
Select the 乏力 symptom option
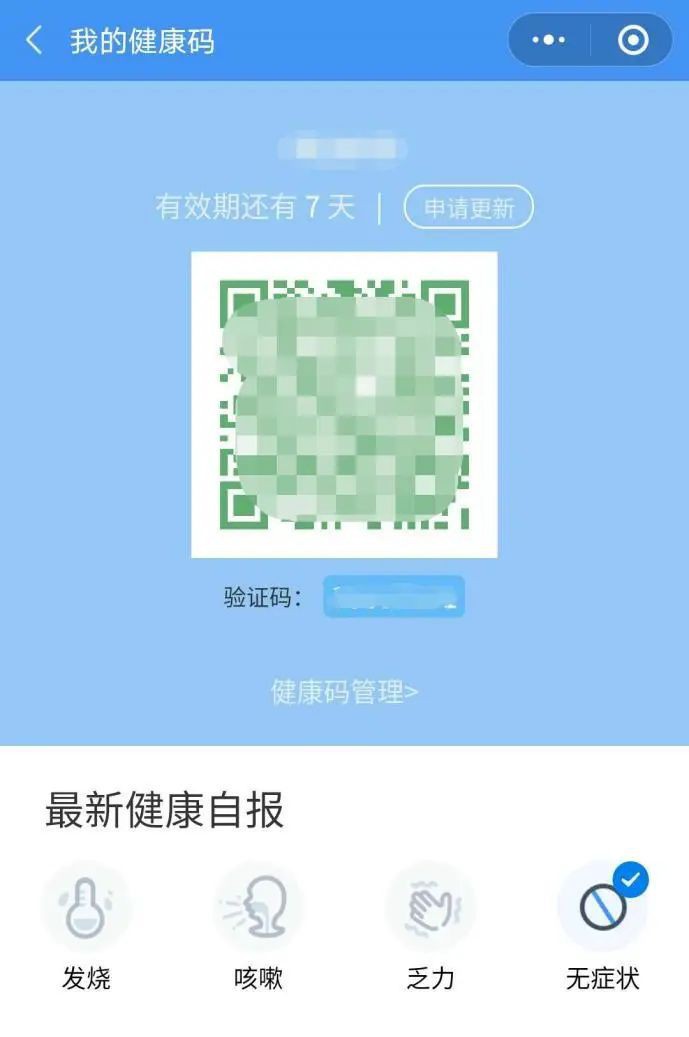(430, 908)
